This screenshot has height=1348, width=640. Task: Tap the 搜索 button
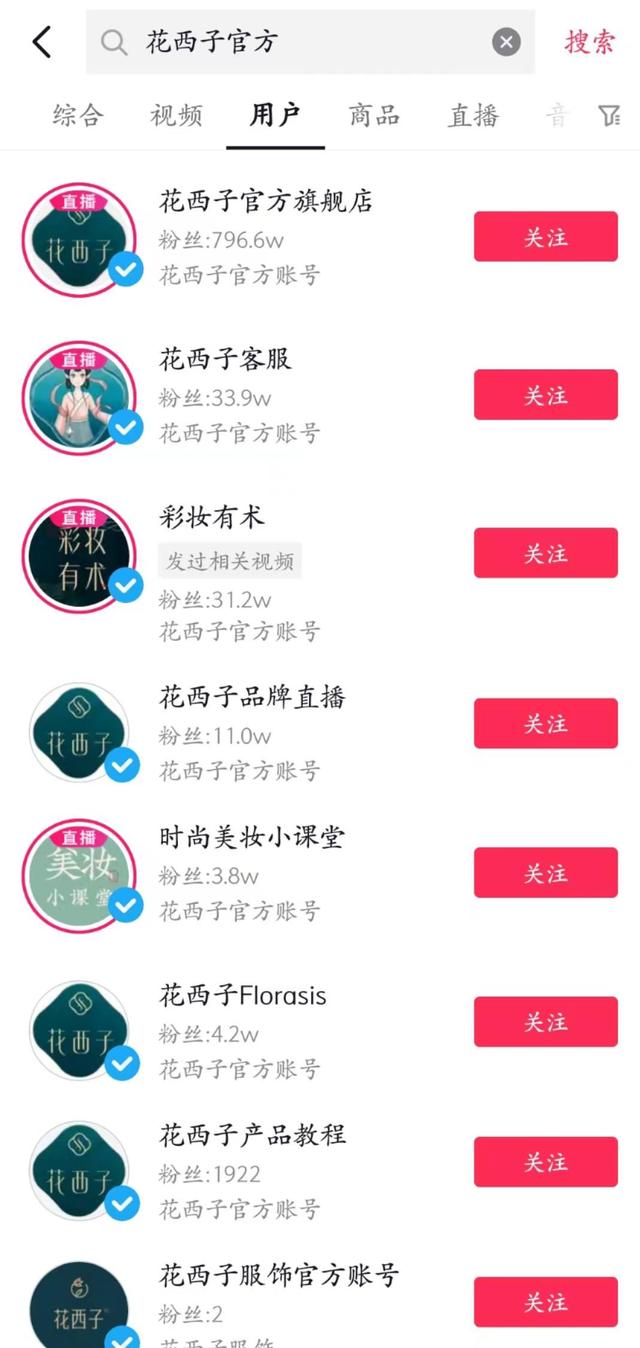[590, 42]
